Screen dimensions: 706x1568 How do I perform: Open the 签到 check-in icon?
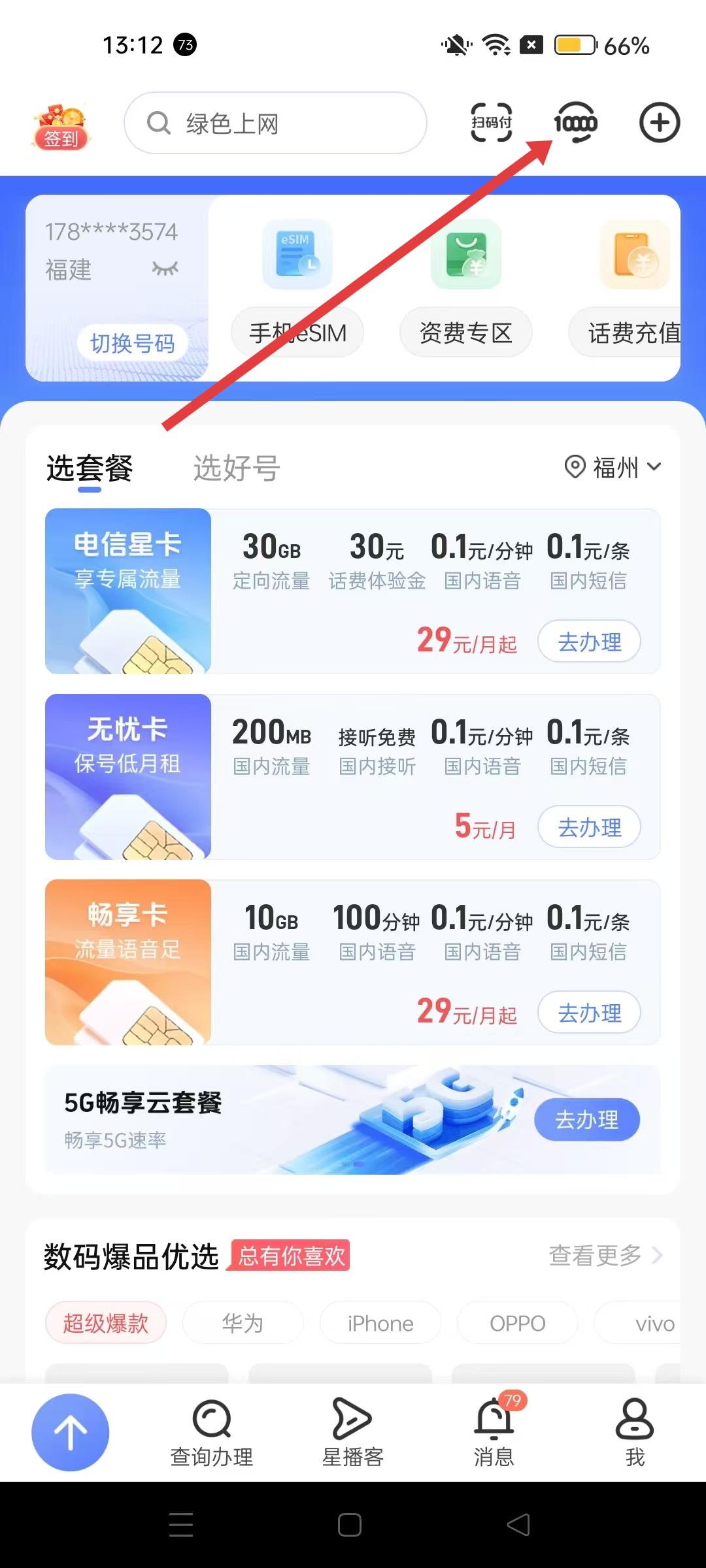pyautogui.click(x=60, y=126)
